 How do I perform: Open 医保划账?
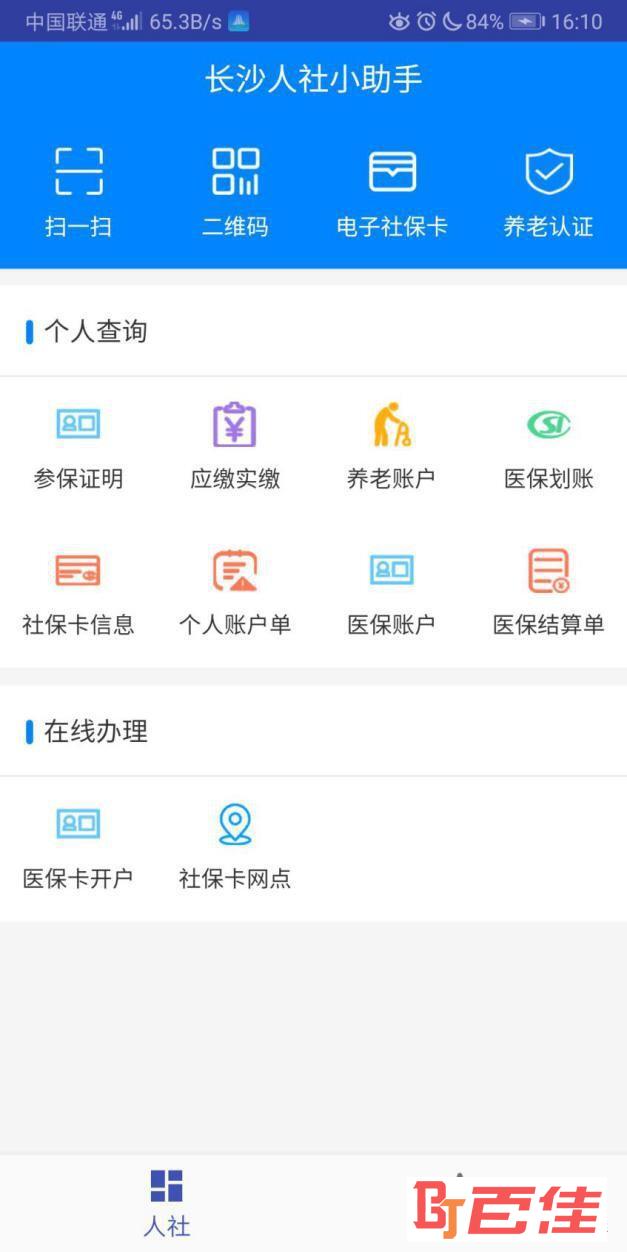(548, 446)
